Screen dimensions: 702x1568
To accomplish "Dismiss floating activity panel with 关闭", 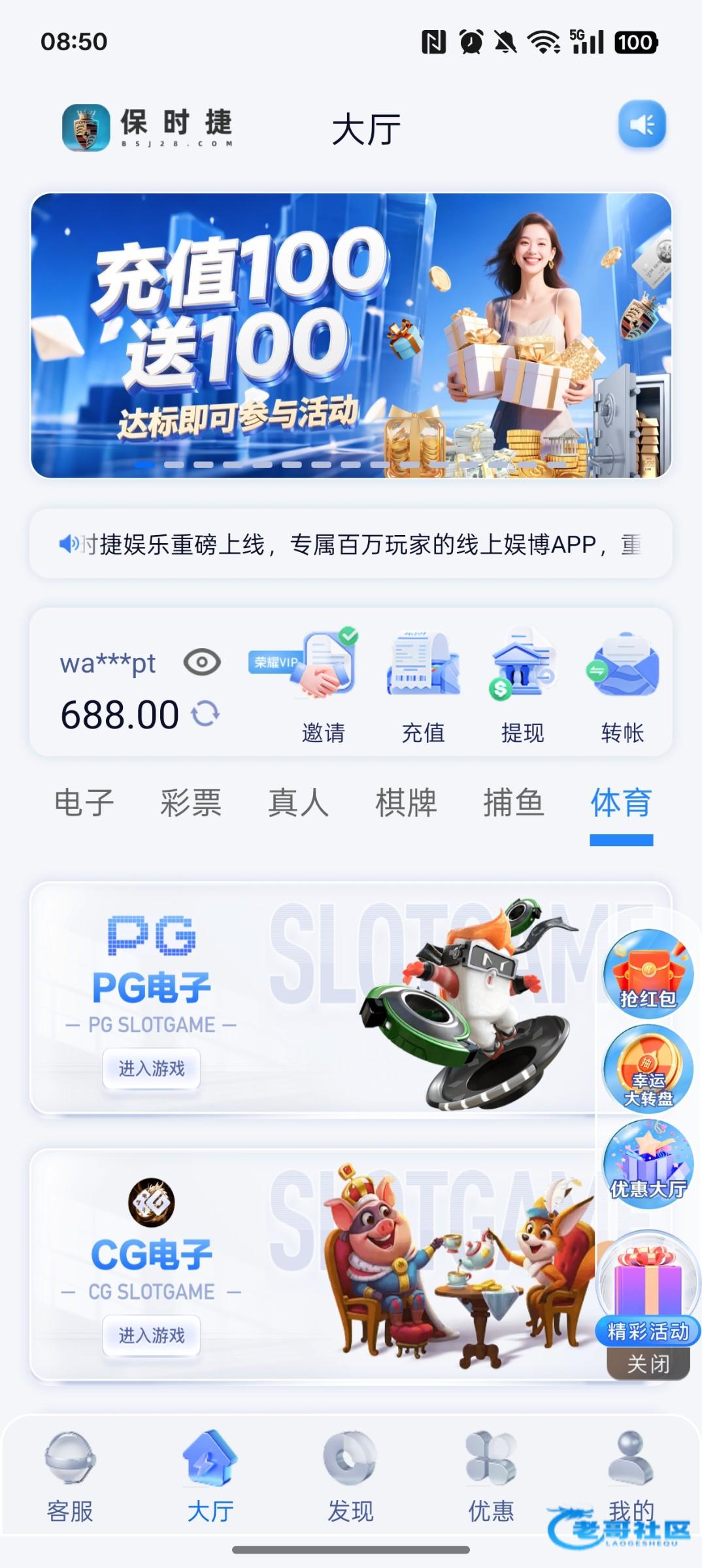I will point(648,1364).
